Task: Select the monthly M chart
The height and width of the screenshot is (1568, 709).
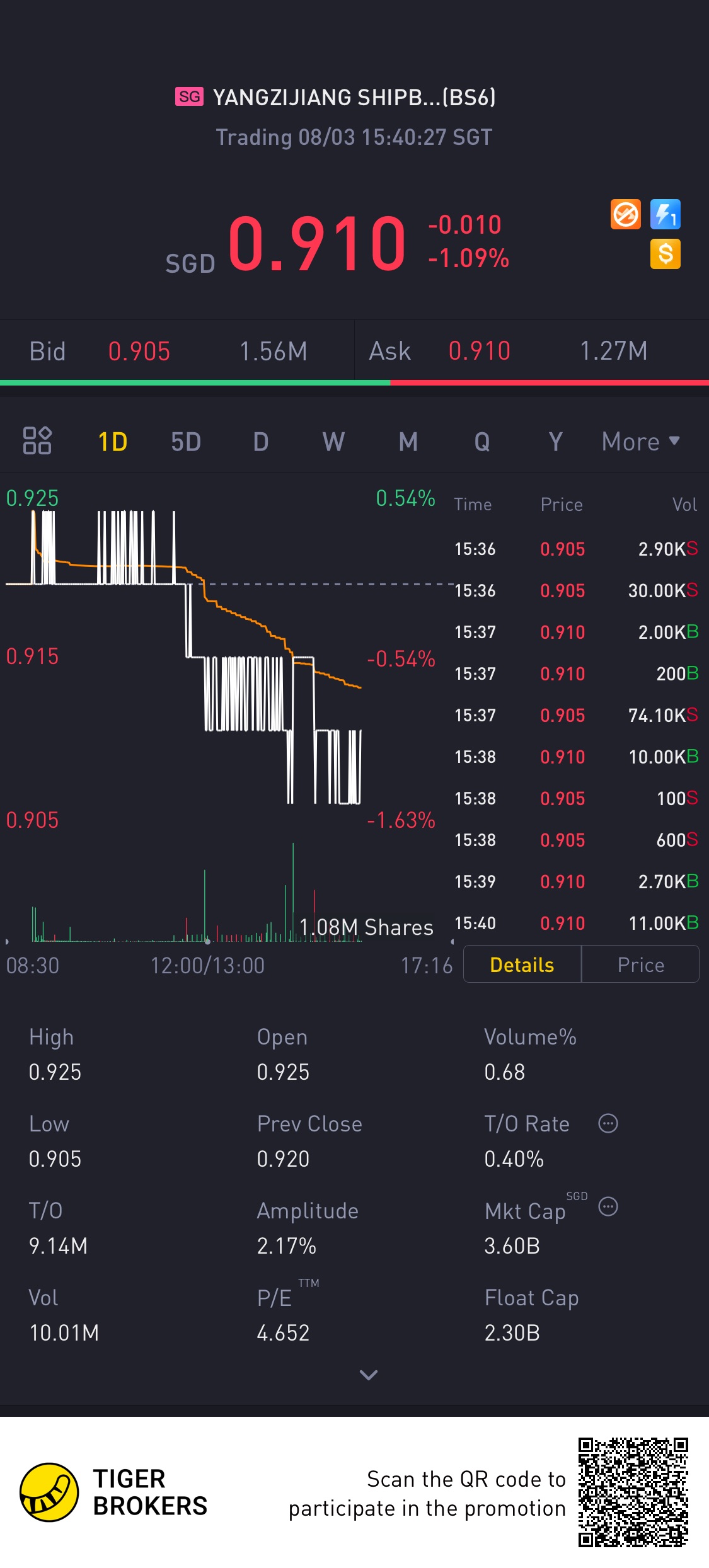Action: coord(408,442)
